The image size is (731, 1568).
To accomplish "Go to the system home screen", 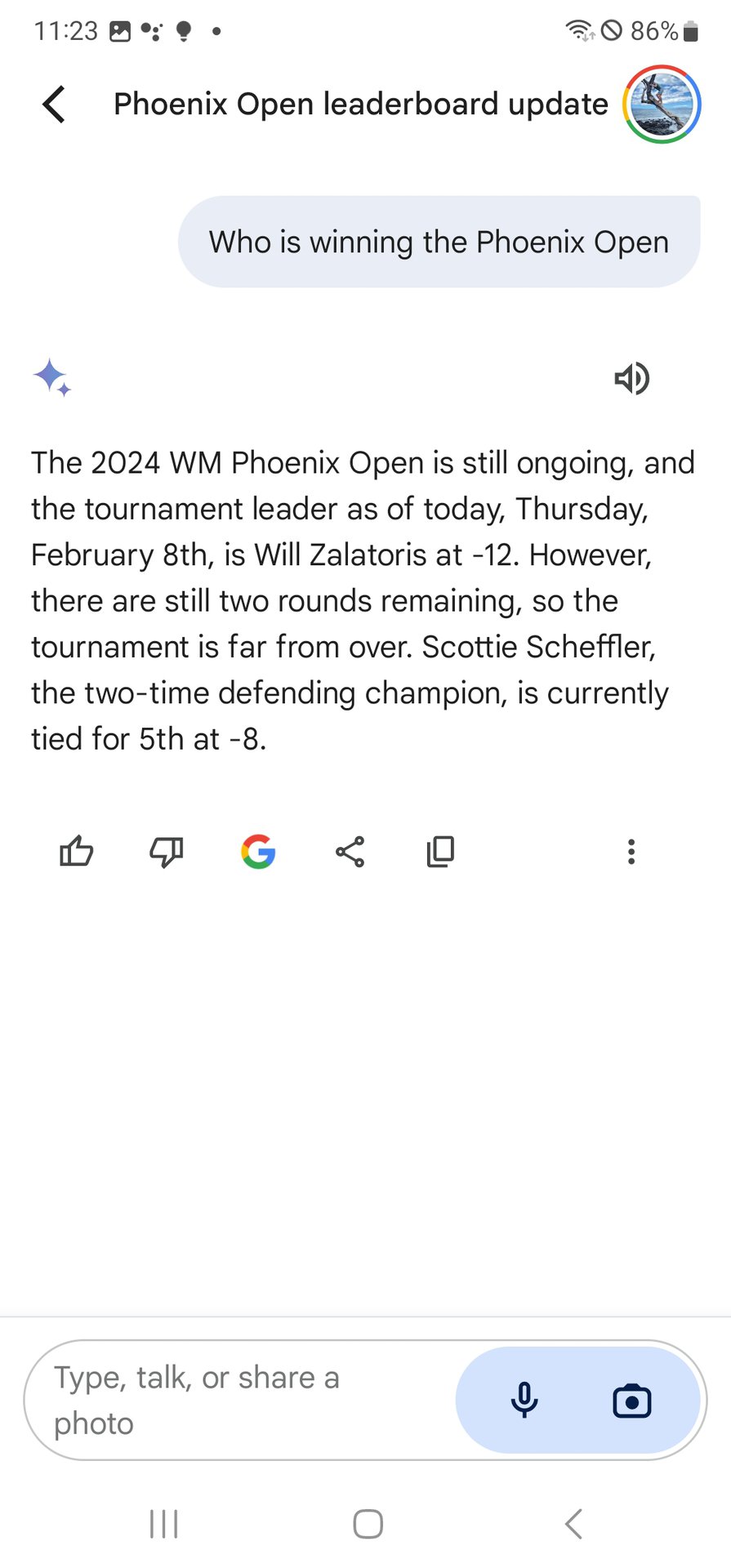I will coord(368,1524).
